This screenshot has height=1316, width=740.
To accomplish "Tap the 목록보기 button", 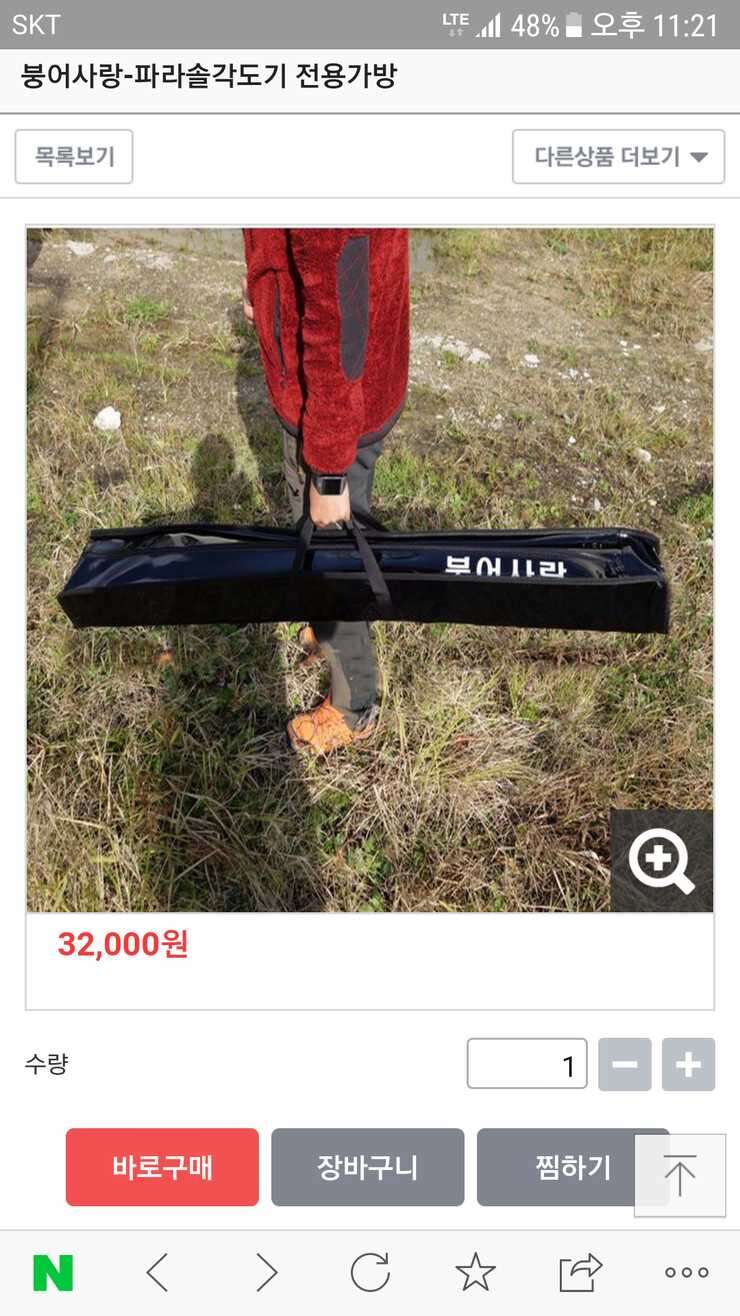I will tap(74, 157).
